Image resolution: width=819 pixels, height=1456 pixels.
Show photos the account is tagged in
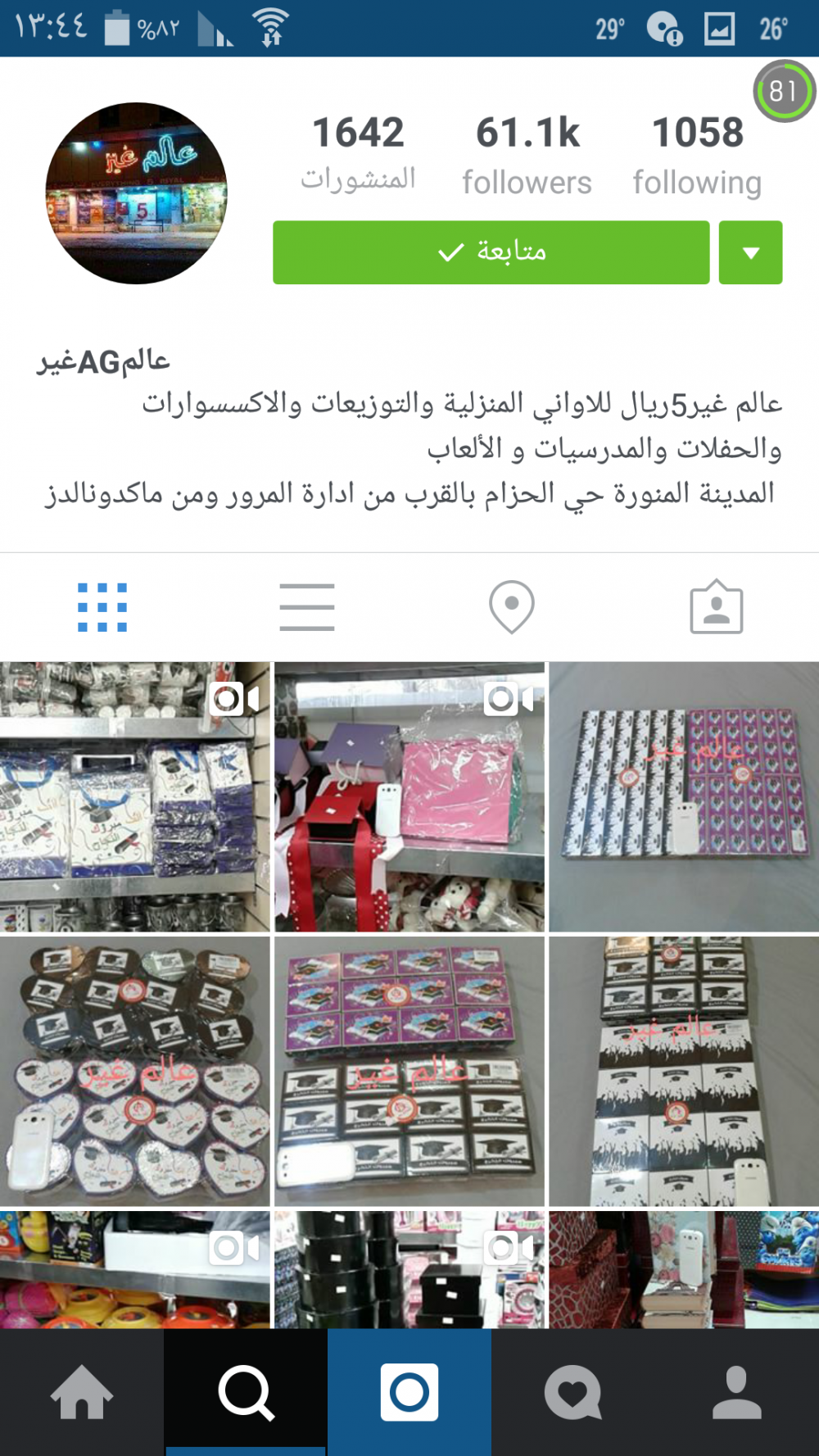[x=716, y=607]
